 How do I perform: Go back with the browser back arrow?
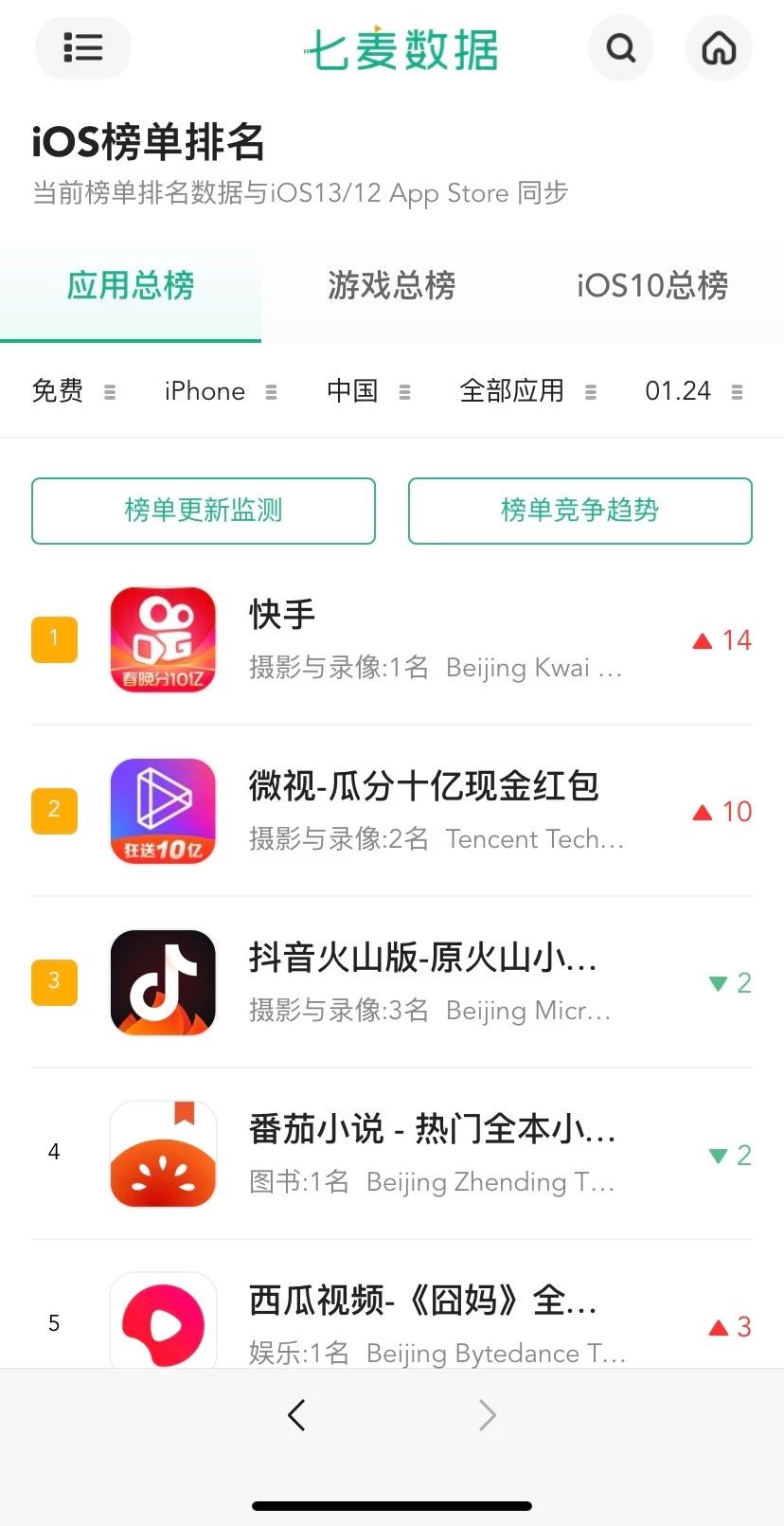[x=296, y=1415]
